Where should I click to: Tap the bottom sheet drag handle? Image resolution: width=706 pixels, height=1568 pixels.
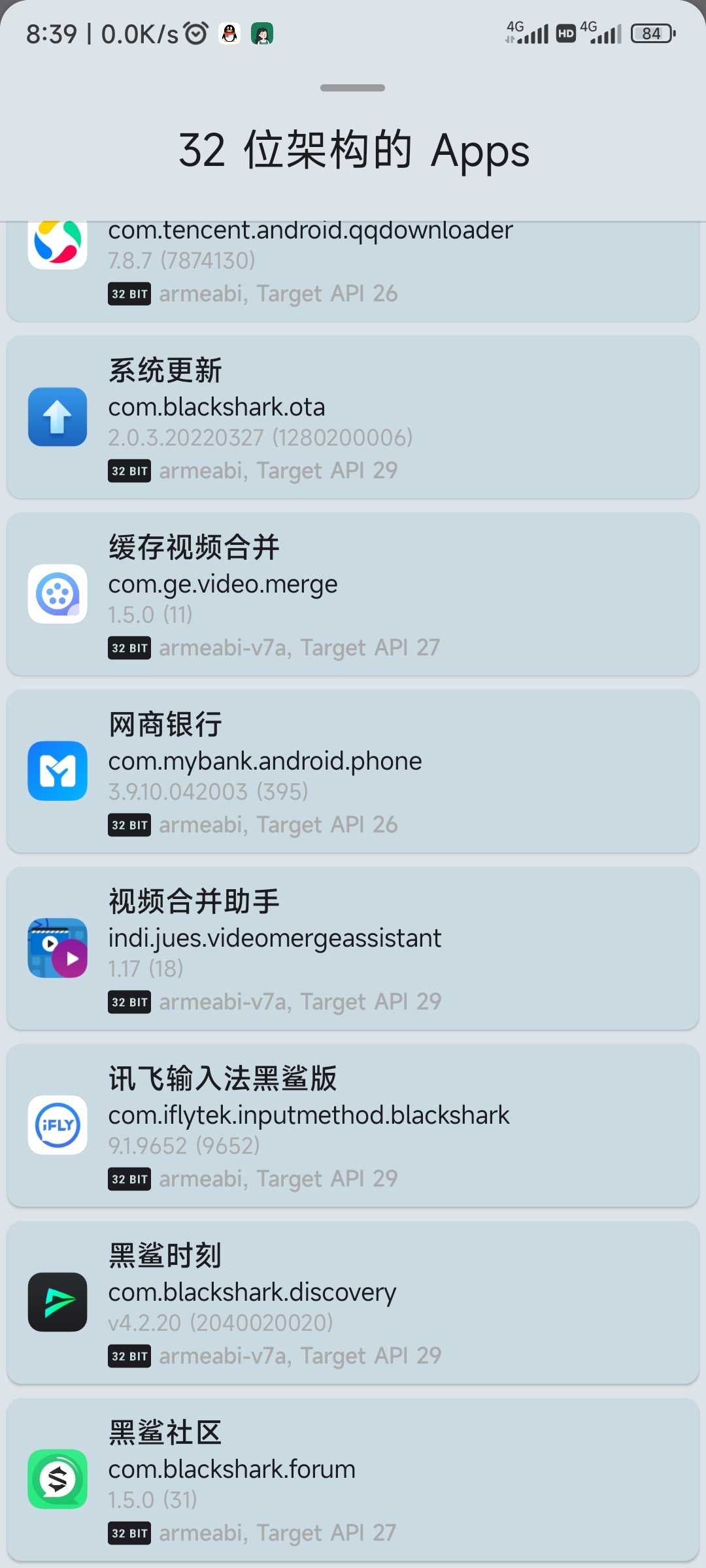click(353, 88)
